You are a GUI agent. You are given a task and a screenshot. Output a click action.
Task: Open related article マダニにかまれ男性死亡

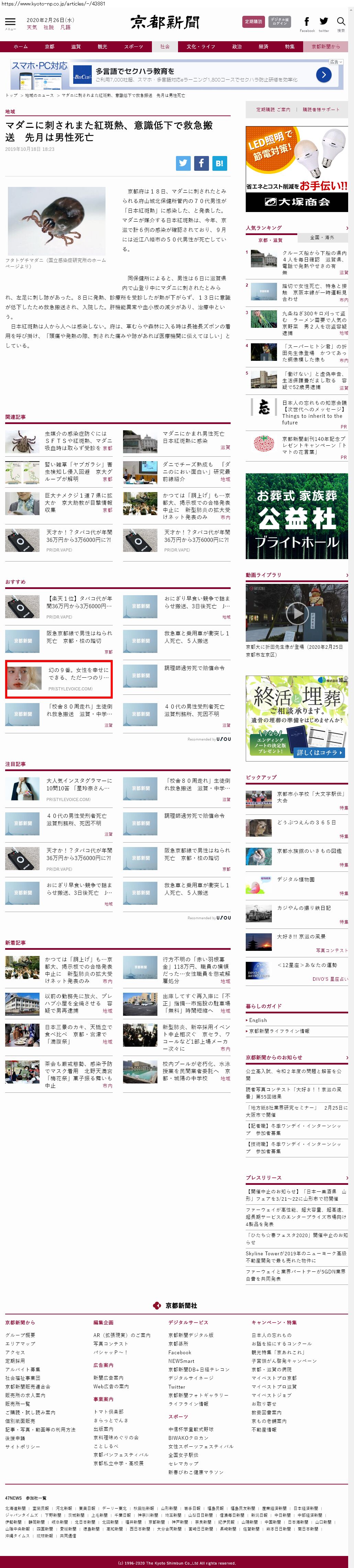pos(193,437)
